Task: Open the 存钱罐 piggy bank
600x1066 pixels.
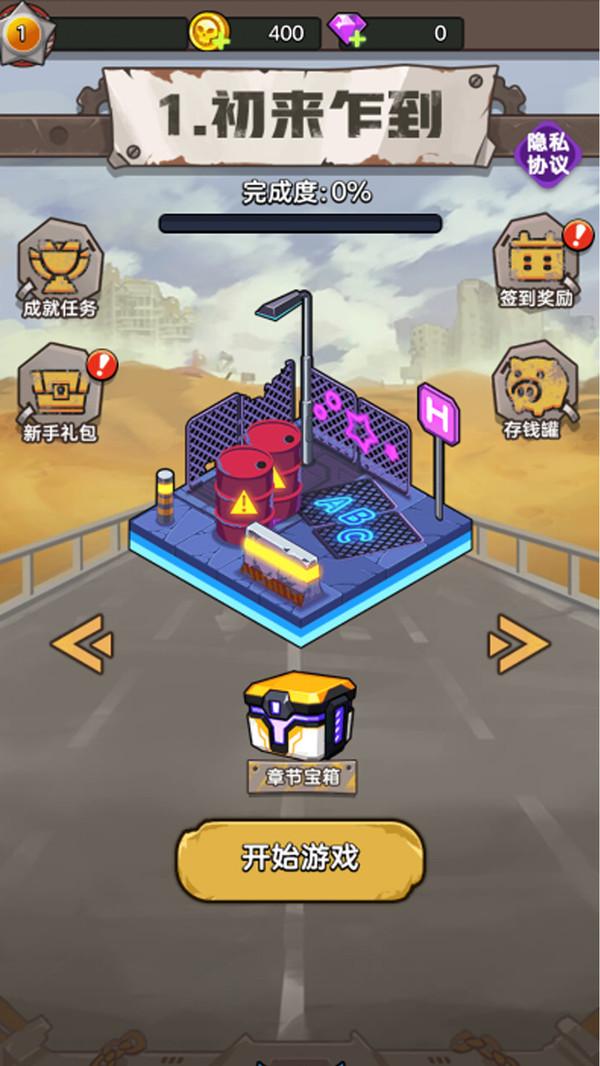Action: tap(531, 390)
